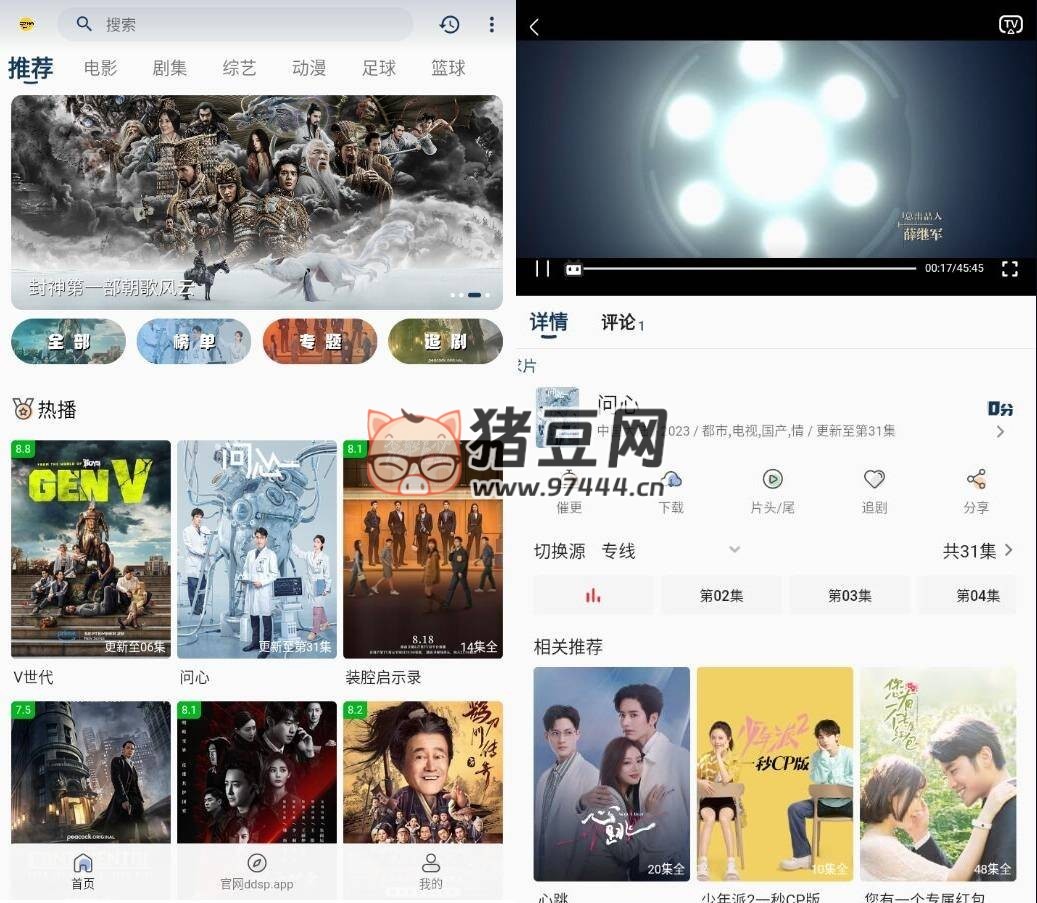Select the 专题 category chip
Screen dimensions: 1037x903
pyautogui.click(x=320, y=341)
